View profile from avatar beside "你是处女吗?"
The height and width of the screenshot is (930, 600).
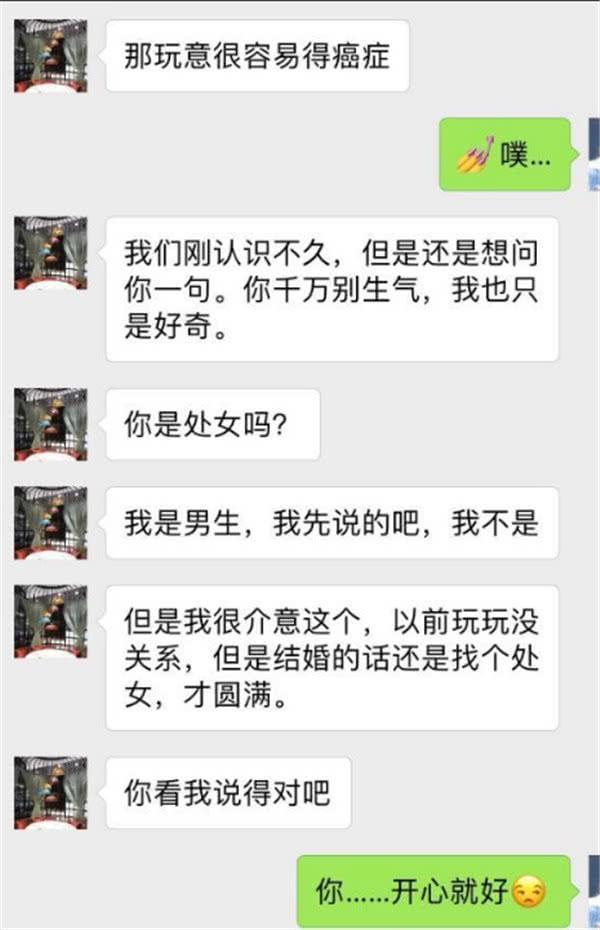click(x=50, y=424)
